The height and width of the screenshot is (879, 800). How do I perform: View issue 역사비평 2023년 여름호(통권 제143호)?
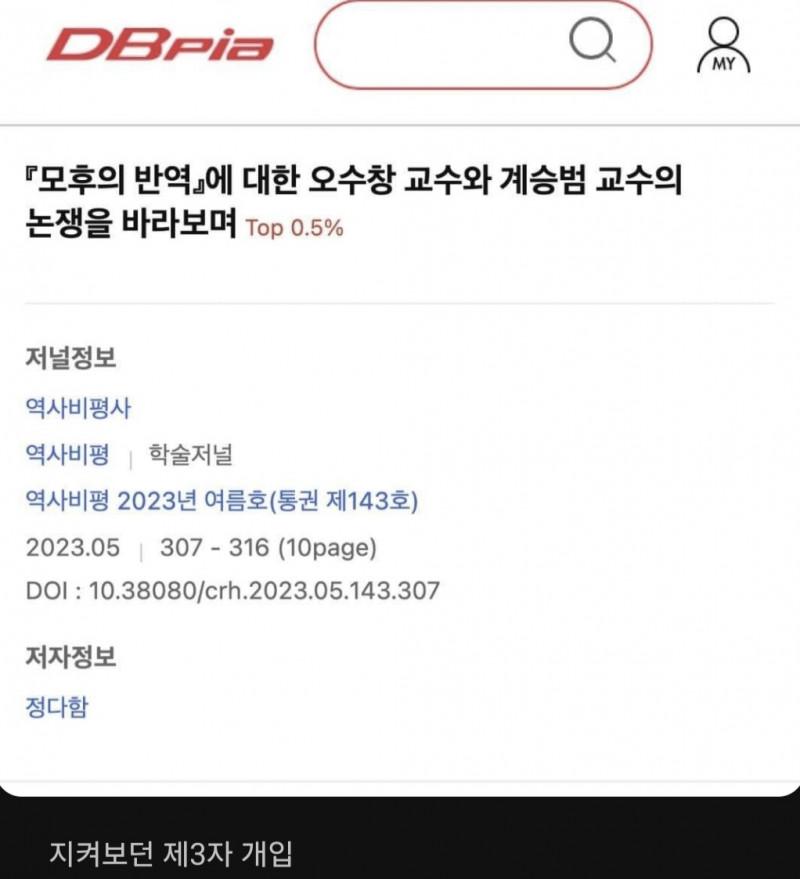pos(221,501)
